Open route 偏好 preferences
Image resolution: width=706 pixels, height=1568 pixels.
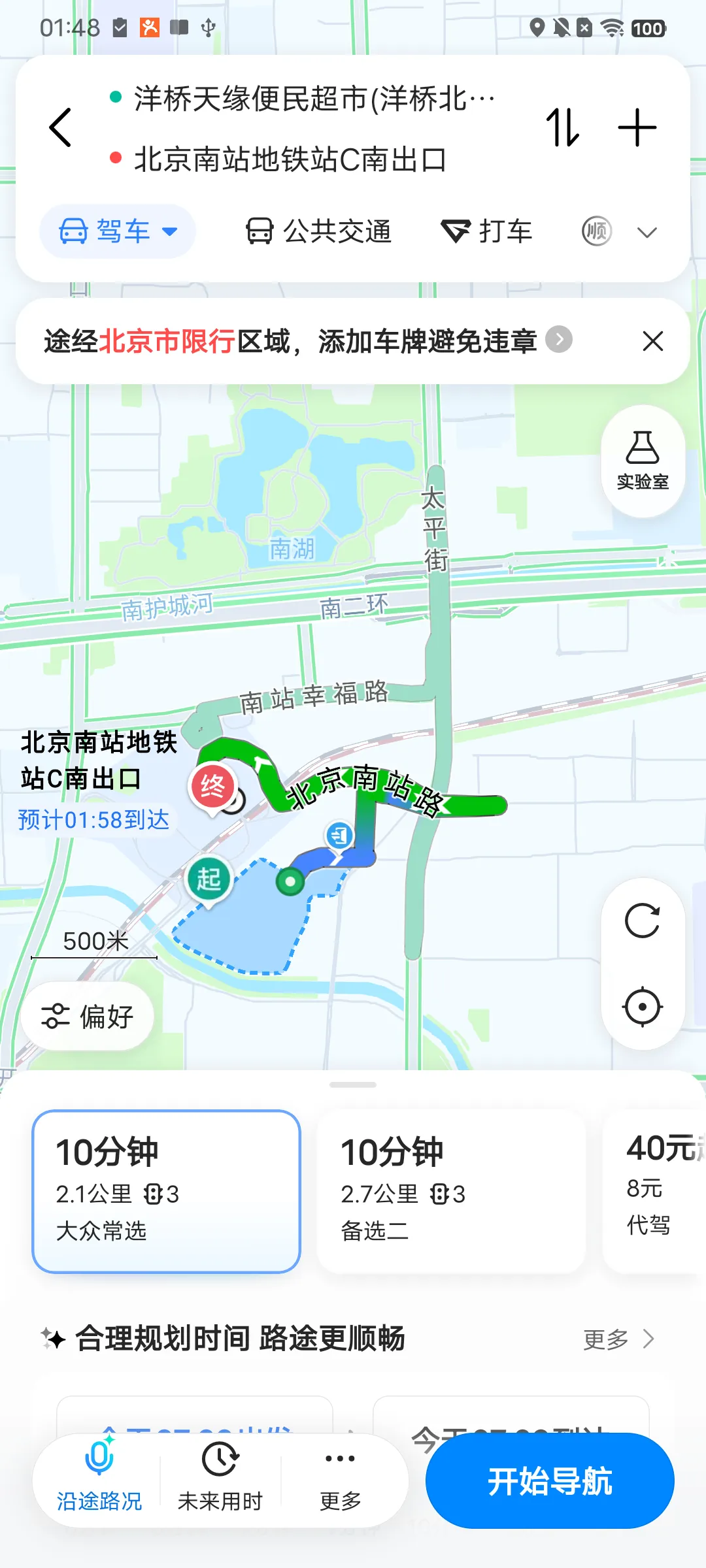coord(88,1016)
